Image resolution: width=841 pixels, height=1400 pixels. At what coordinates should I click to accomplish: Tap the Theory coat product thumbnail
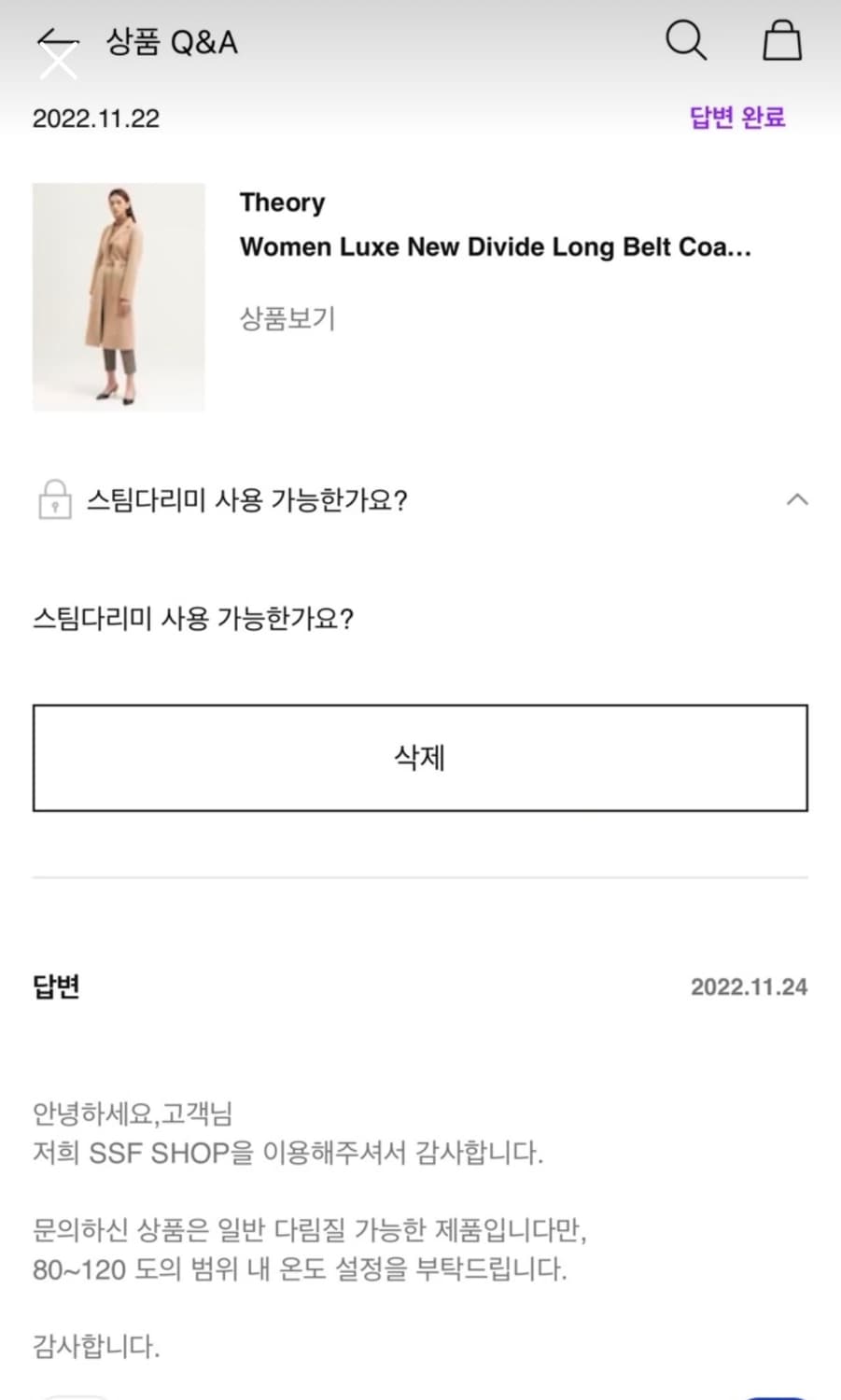[119, 296]
